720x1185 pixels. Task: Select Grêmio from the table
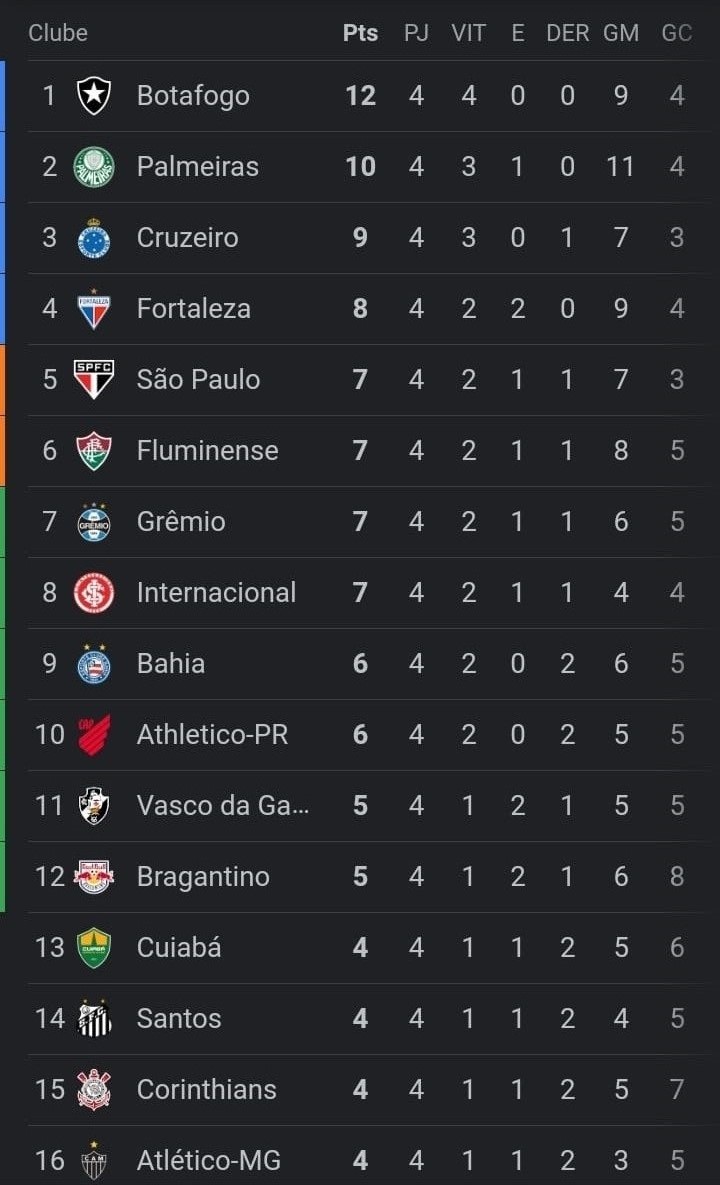(x=181, y=522)
